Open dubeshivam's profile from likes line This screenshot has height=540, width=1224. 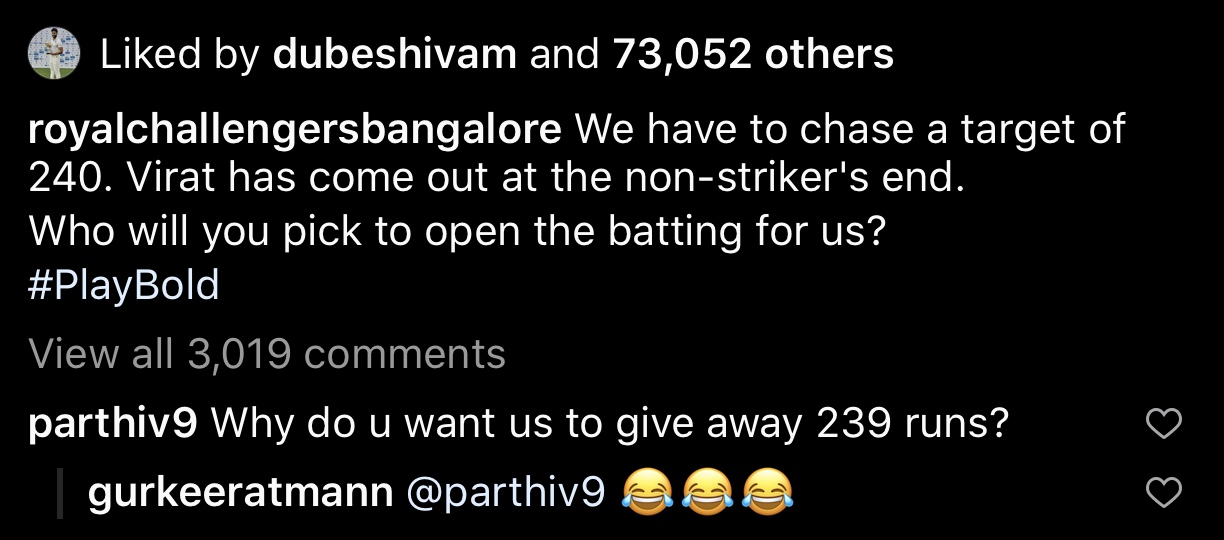[x=394, y=55]
